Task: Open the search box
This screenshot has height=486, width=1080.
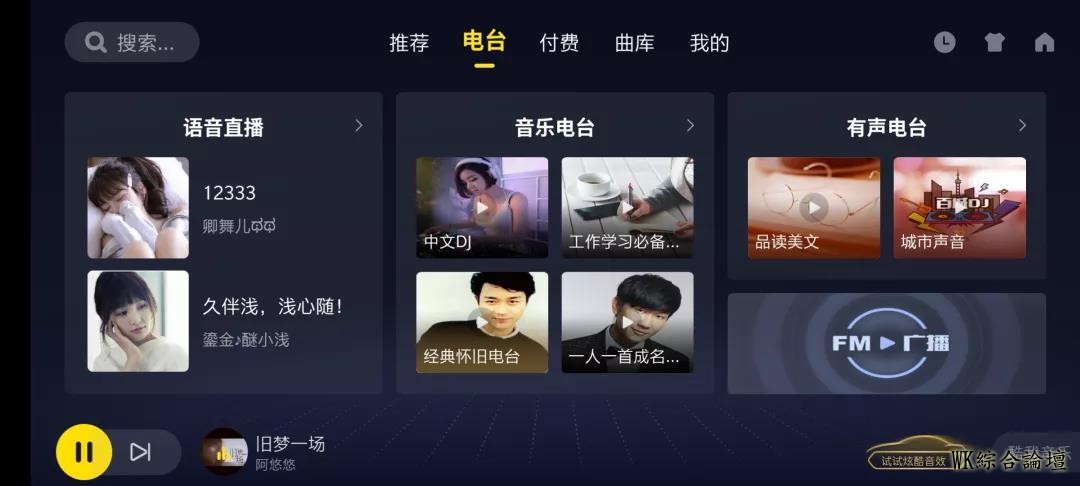Action: point(132,42)
